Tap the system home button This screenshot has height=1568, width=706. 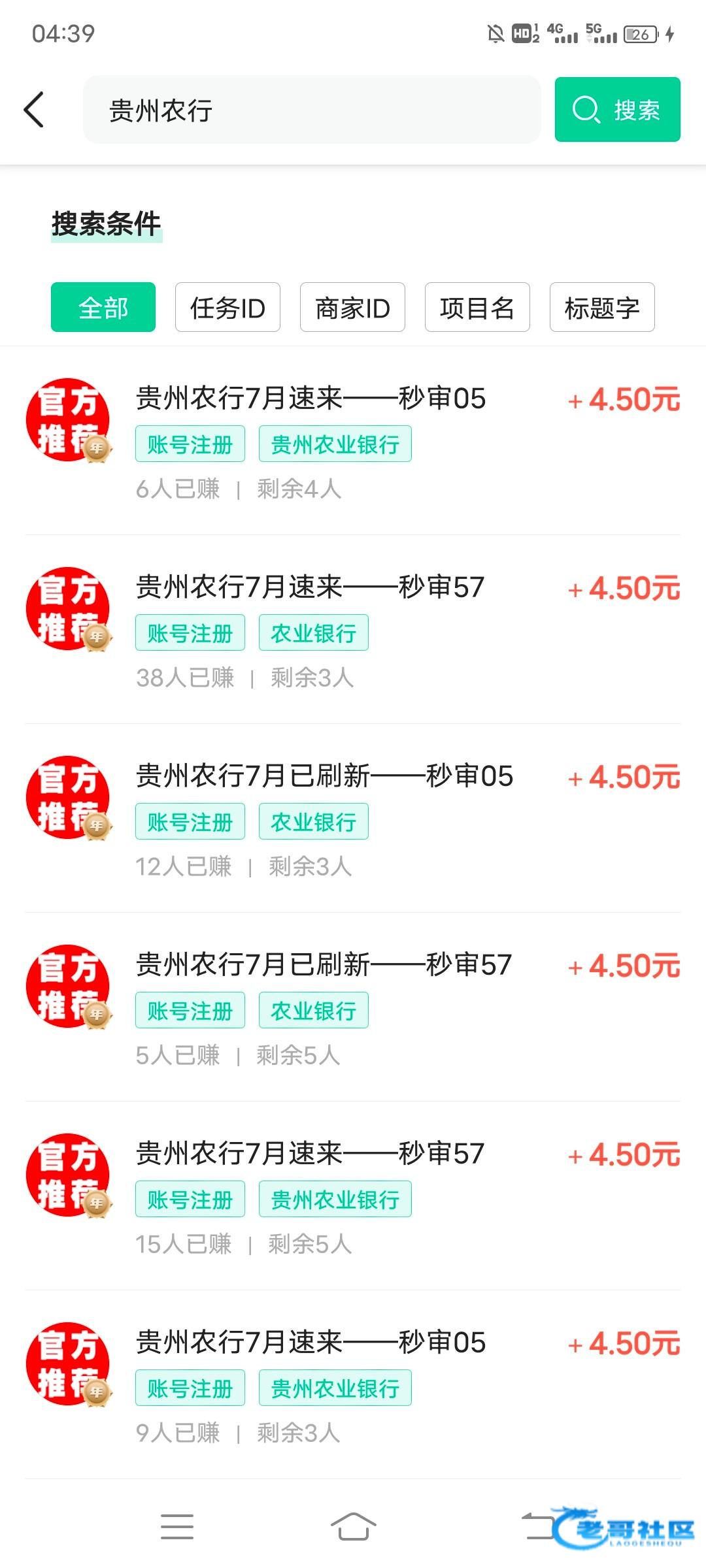point(353,1526)
